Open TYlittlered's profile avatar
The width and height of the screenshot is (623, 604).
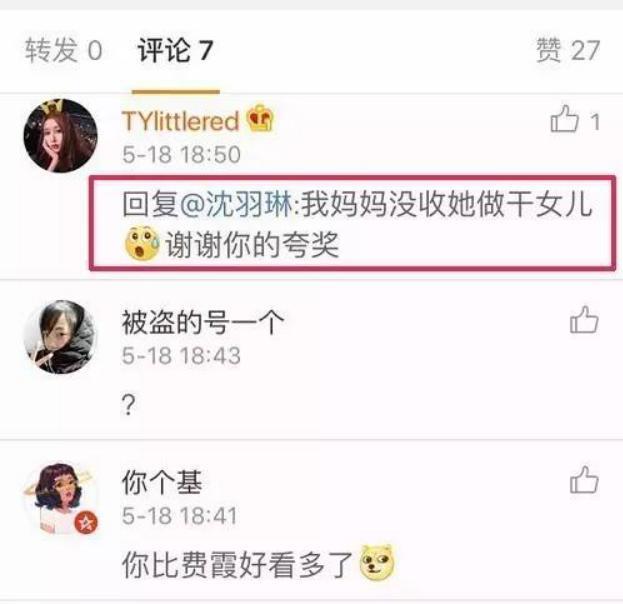[60, 136]
